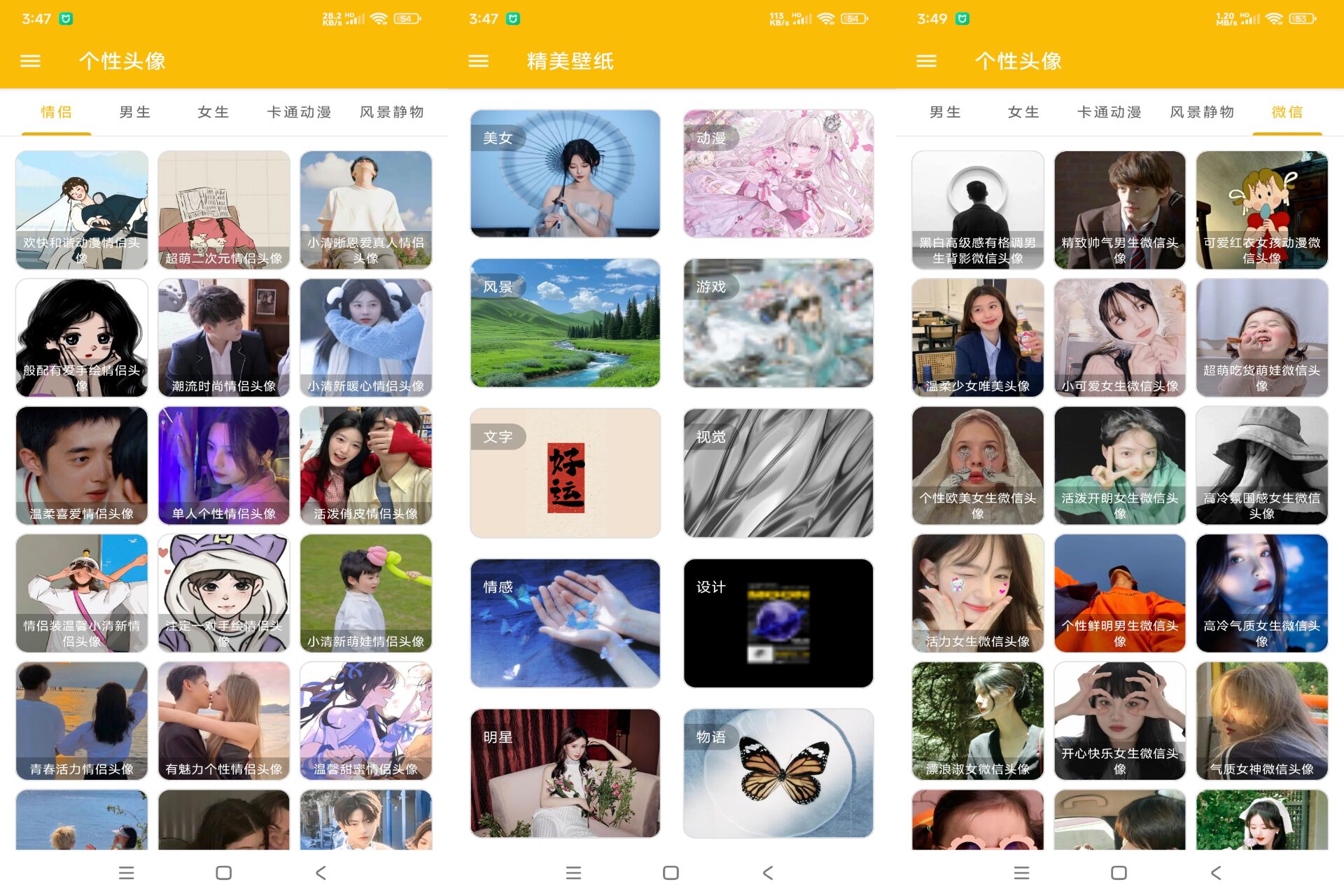The width and height of the screenshot is (1344, 896).
Task: Open the 明星 wallpaper category
Action: 565,773
